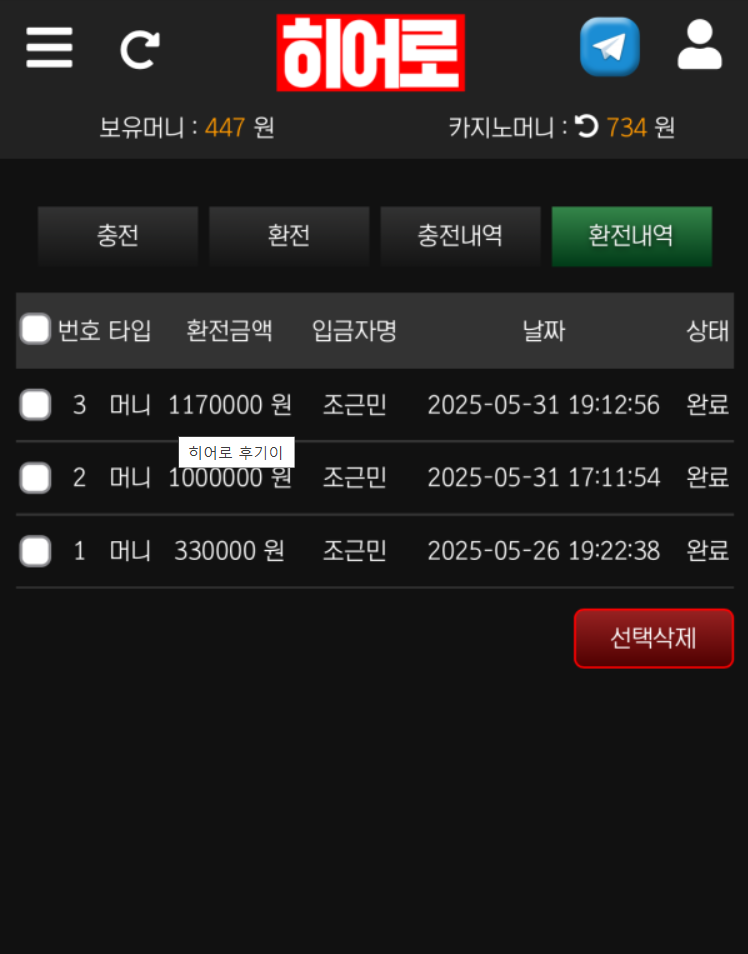
Task: Tap the 히어로 logo
Action: point(371,53)
